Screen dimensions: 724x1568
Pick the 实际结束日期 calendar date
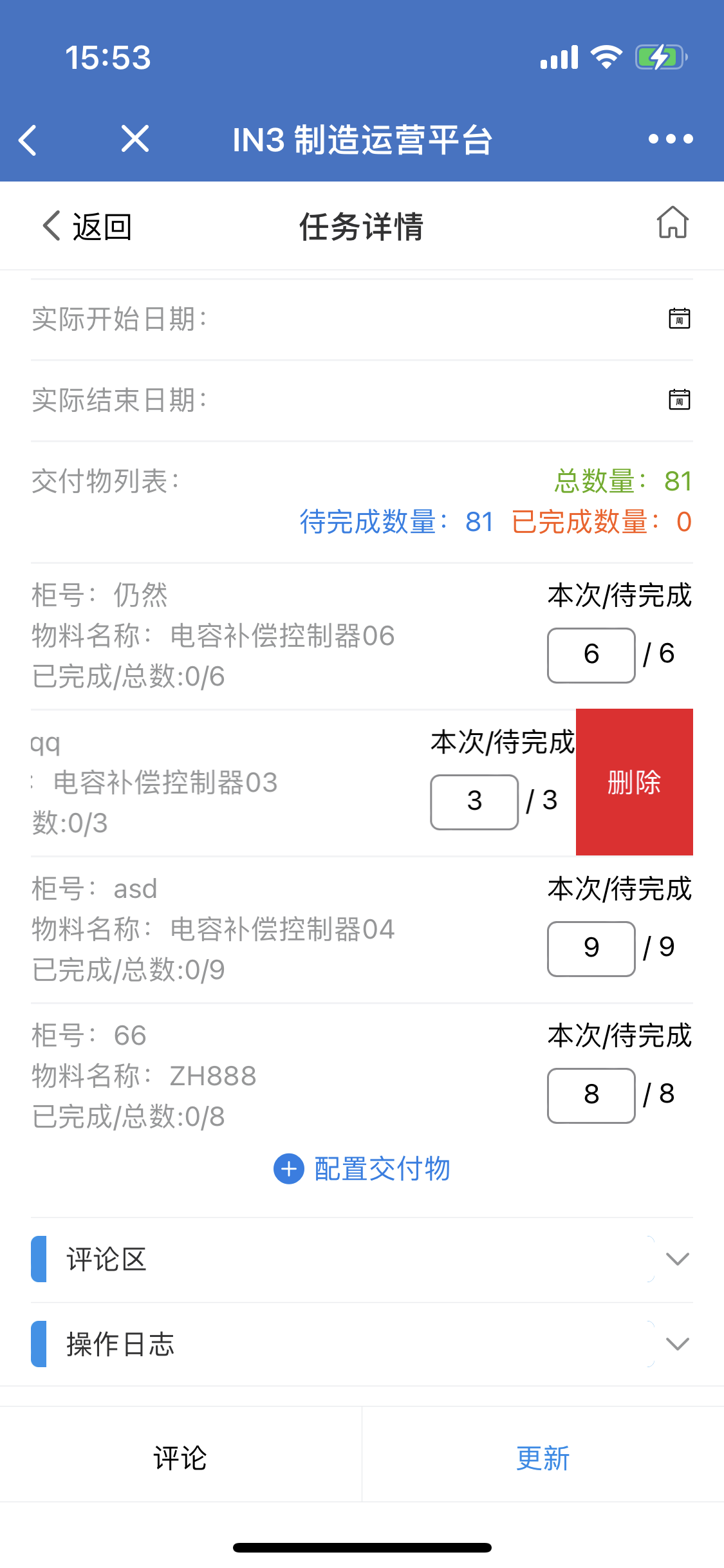click(x=679, y=400)
